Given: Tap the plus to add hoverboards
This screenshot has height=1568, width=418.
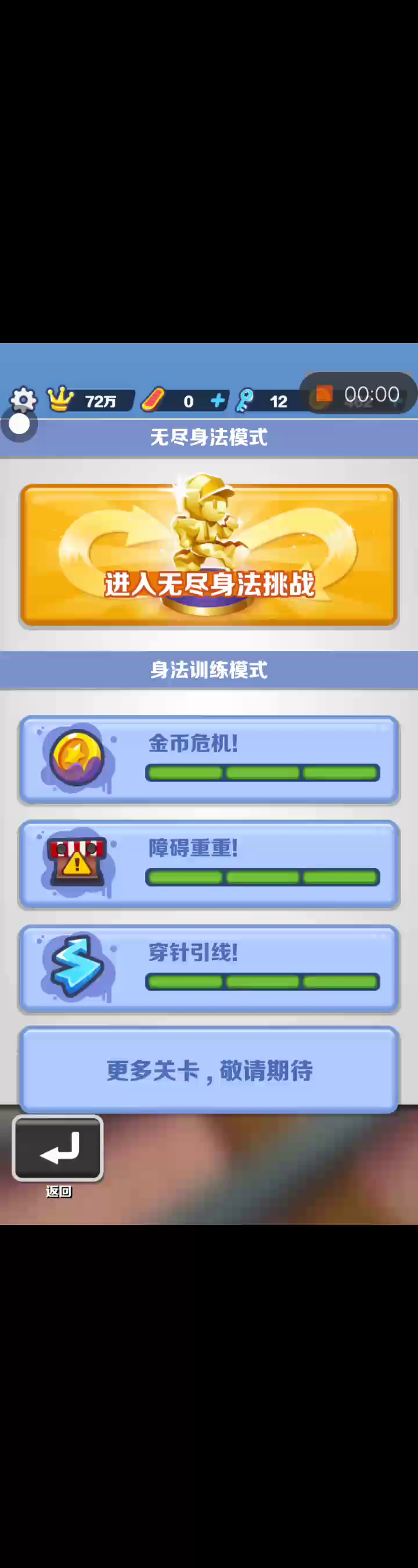Looking at the screenshot, I should [217, 400].
